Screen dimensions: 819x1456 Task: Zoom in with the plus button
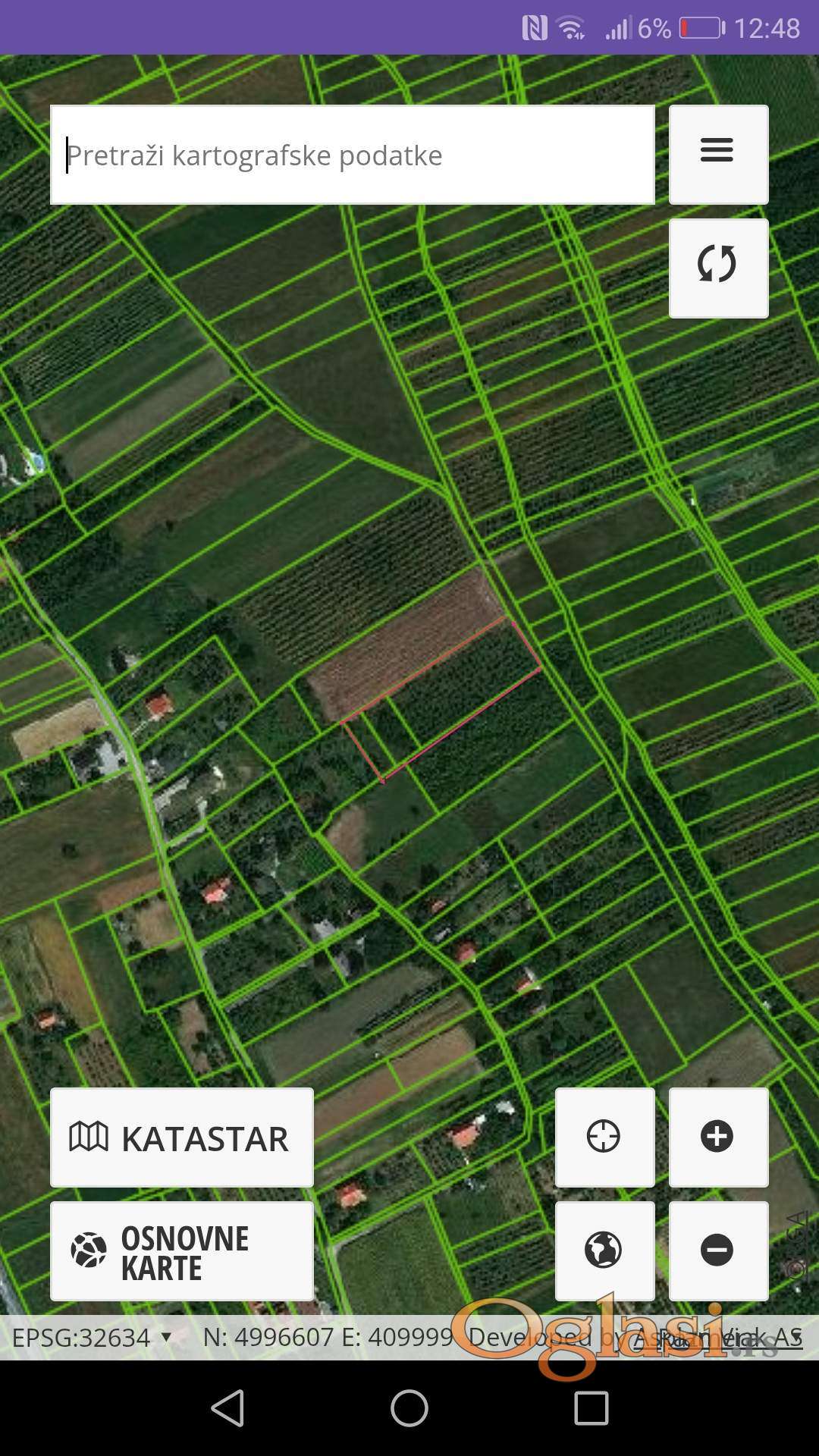718,1137
